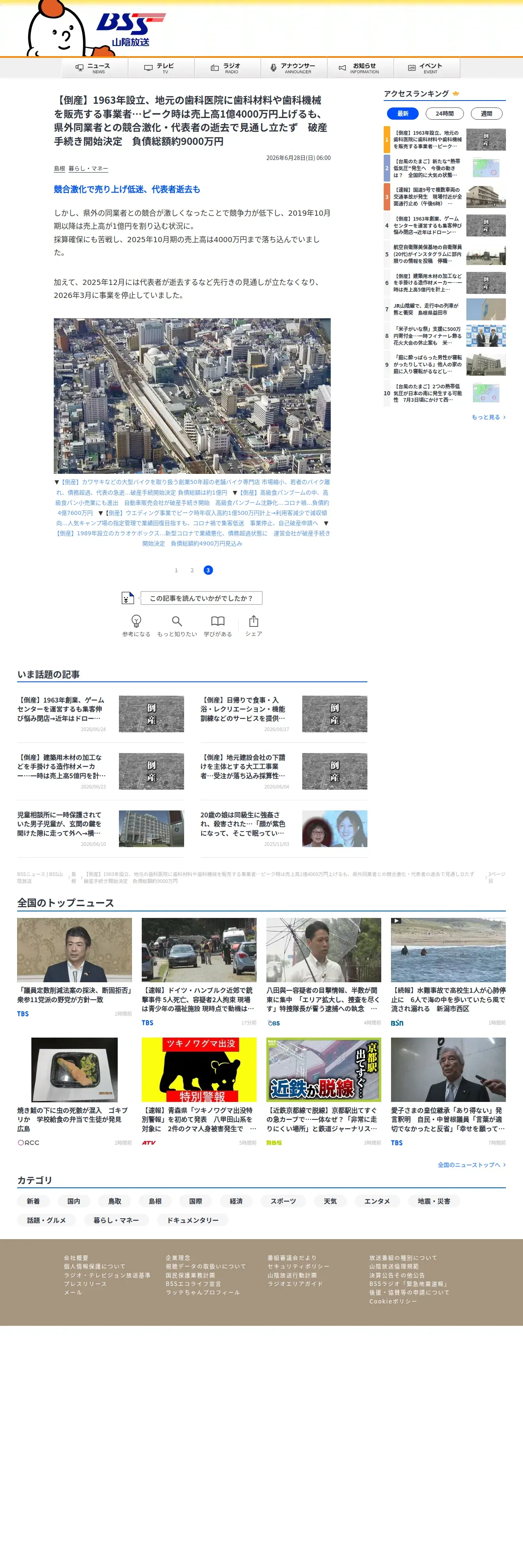Open 全国のニューストップへ link
This screenshot has height=1568, width=523.
coord(471,1165)
